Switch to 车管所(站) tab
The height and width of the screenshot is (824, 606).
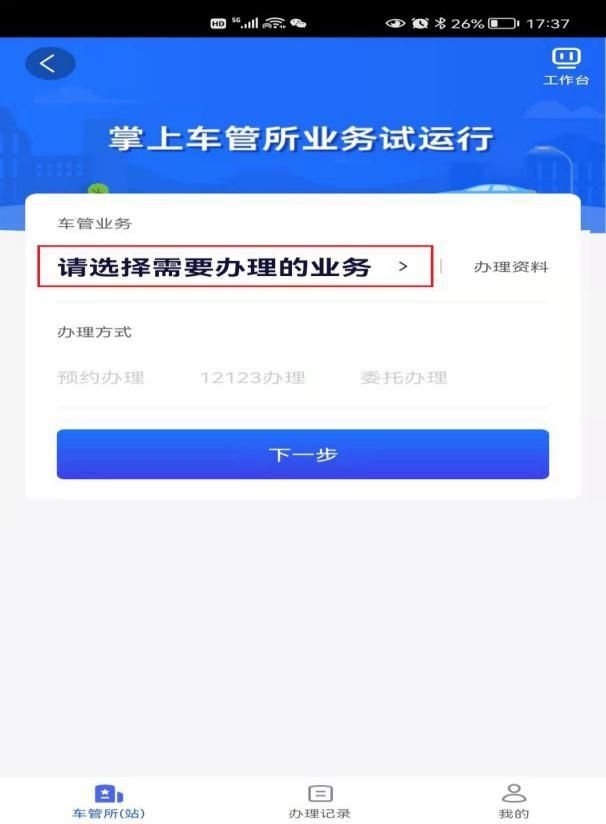coord(108,801)
